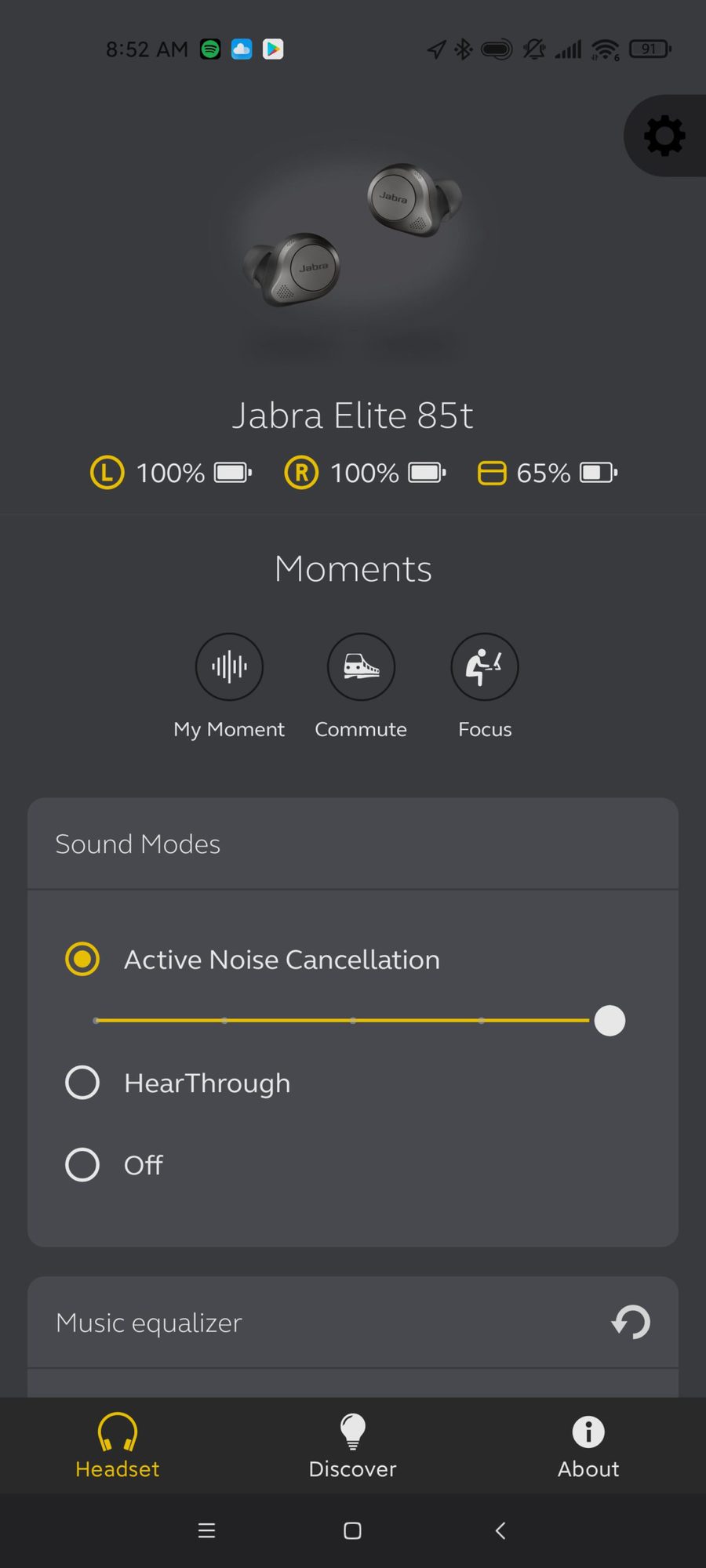Choose the Focus moment

click(x=485, y=667)
